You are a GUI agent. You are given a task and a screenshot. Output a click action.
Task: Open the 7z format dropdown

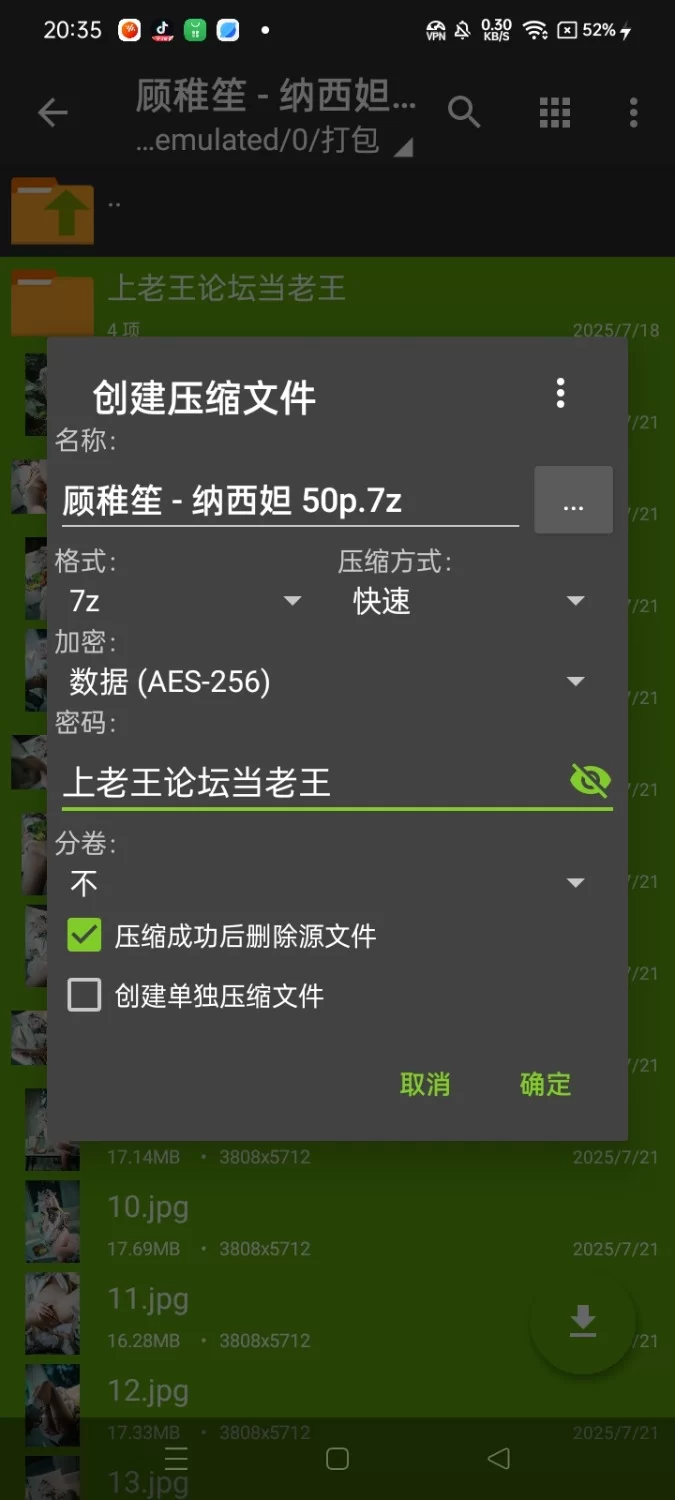[x=185, y=601]
